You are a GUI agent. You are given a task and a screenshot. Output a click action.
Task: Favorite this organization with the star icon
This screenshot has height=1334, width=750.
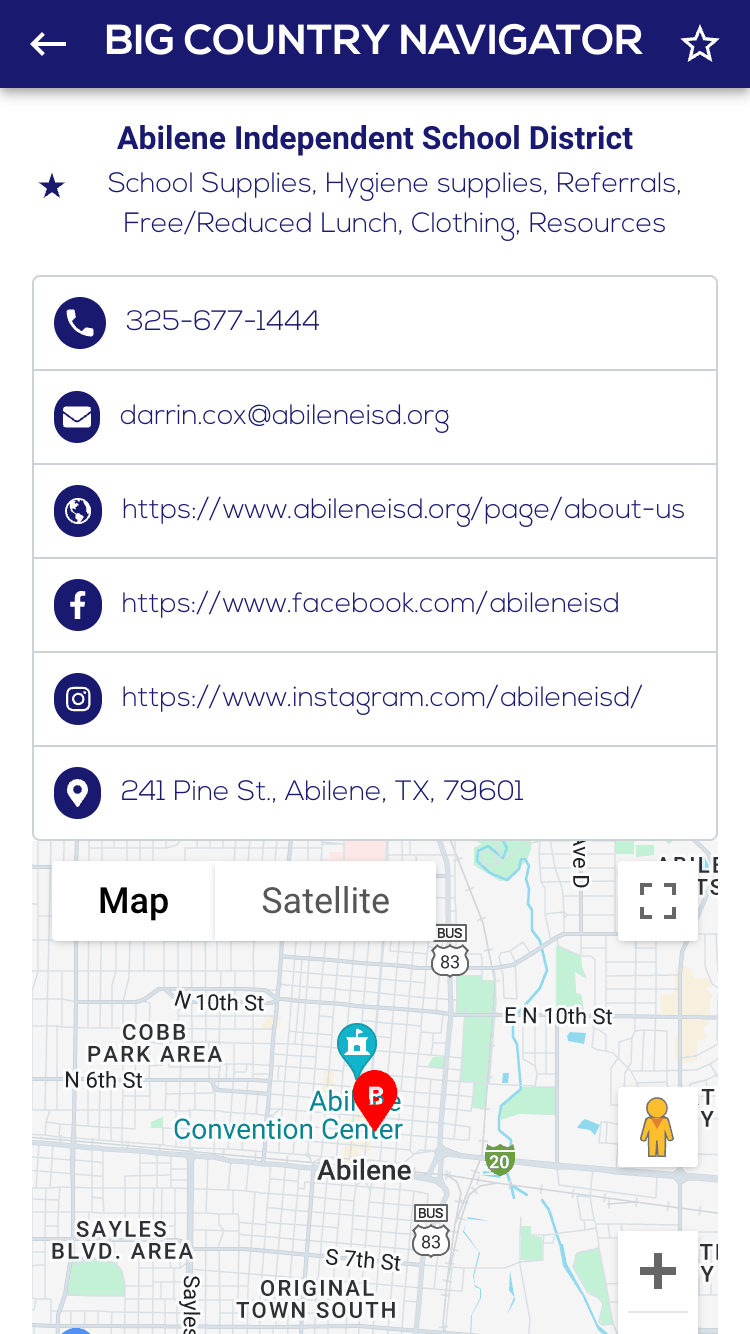tap(699, 44)
